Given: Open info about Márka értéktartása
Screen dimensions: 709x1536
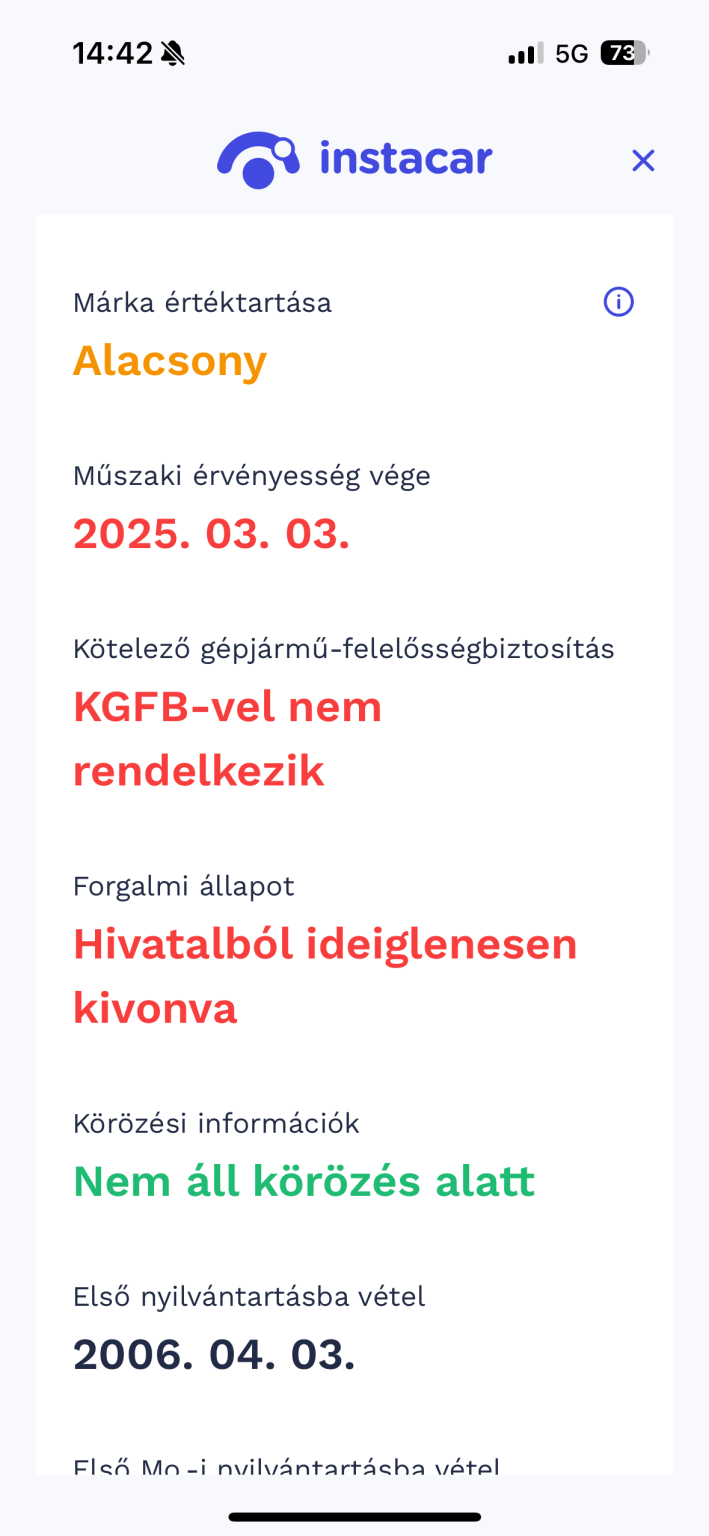Looking at the screenshot, I should (x=618, y=301).
